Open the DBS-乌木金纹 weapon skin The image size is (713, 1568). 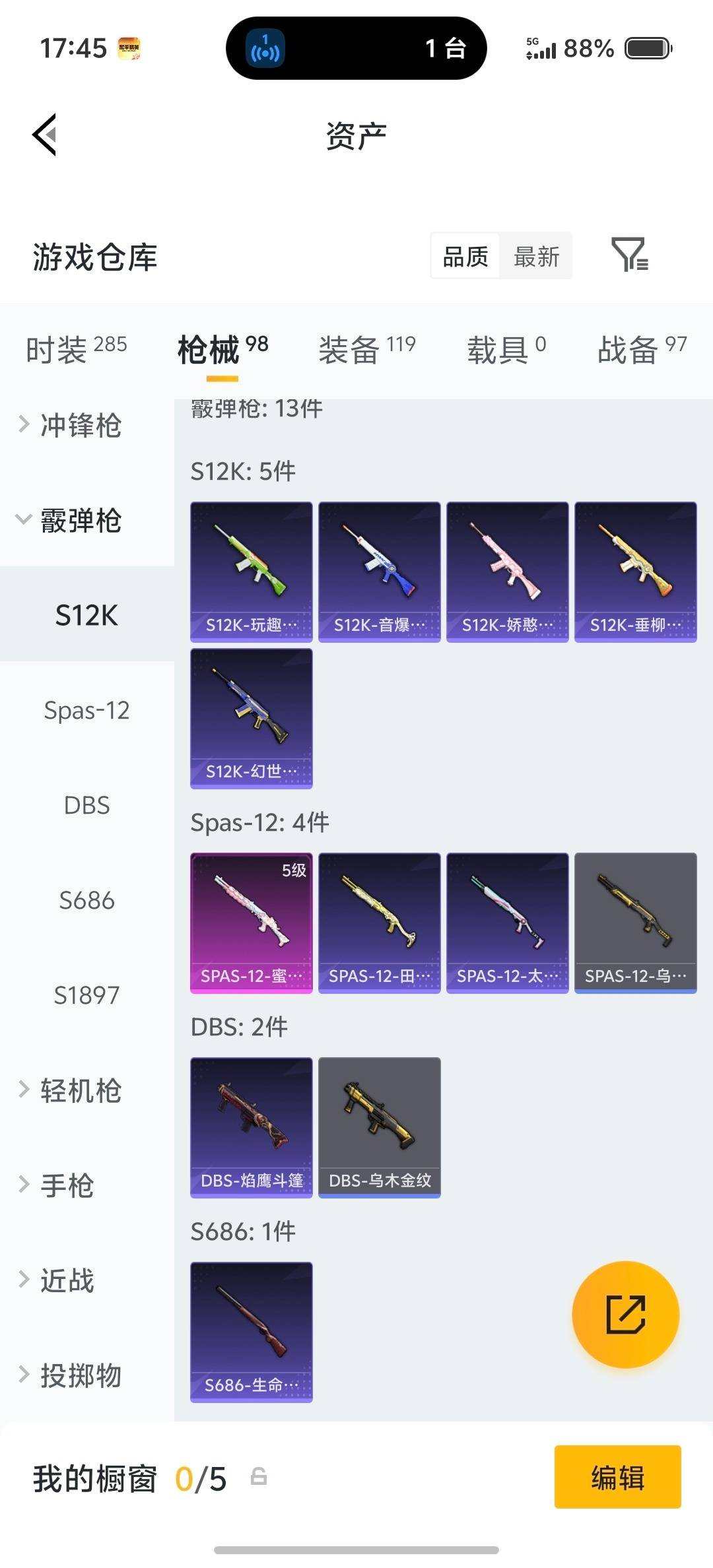coord(380,1125)
